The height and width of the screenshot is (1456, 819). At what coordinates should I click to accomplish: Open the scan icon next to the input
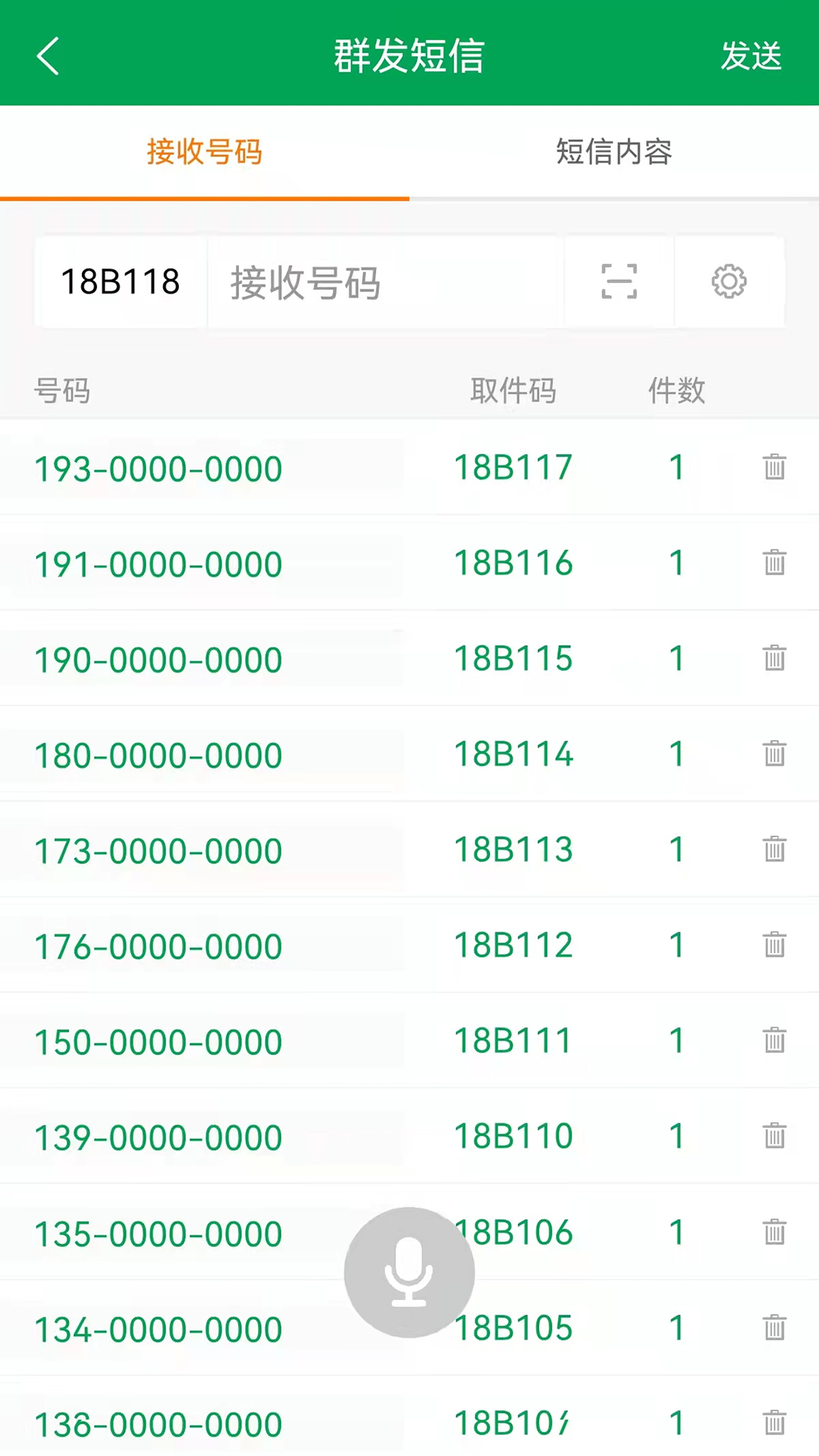pyautogui.click(x=619, y=282)
